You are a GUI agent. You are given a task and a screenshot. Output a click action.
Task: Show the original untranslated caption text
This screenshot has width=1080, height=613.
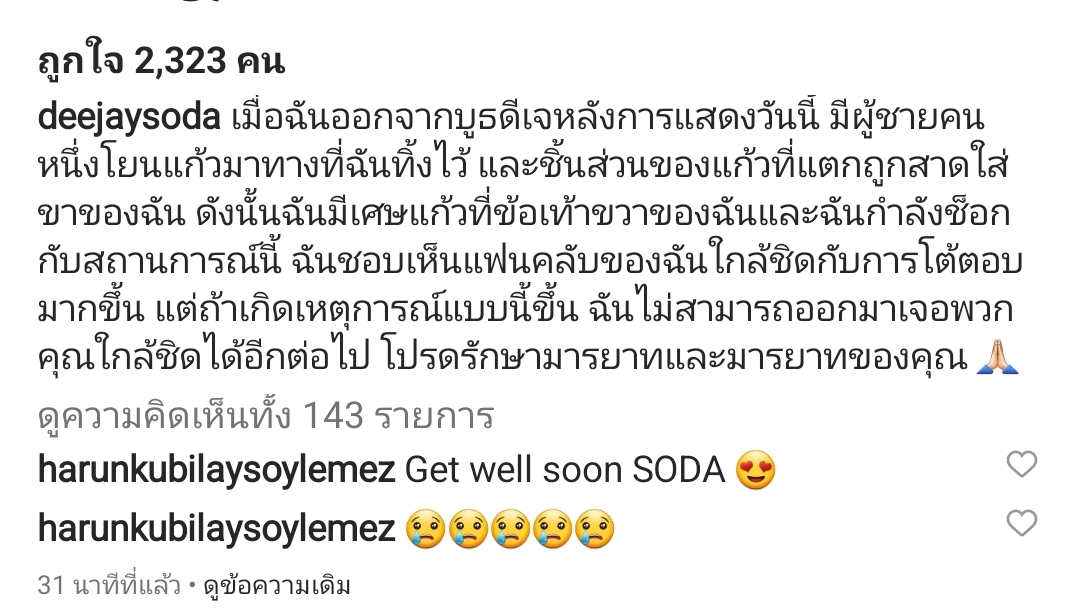(276, 585)
